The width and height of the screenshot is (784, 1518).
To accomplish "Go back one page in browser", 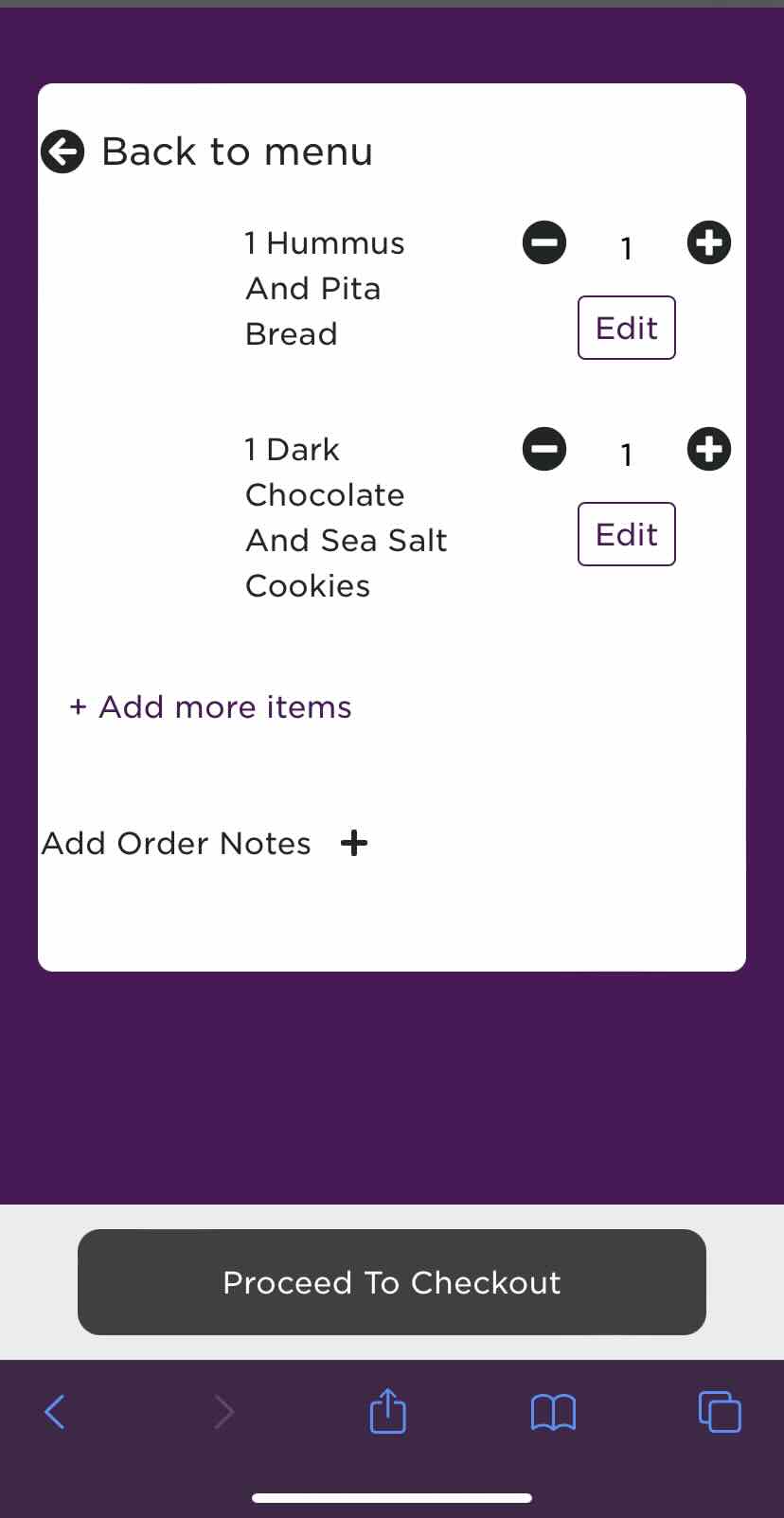I will point(55,1412).
